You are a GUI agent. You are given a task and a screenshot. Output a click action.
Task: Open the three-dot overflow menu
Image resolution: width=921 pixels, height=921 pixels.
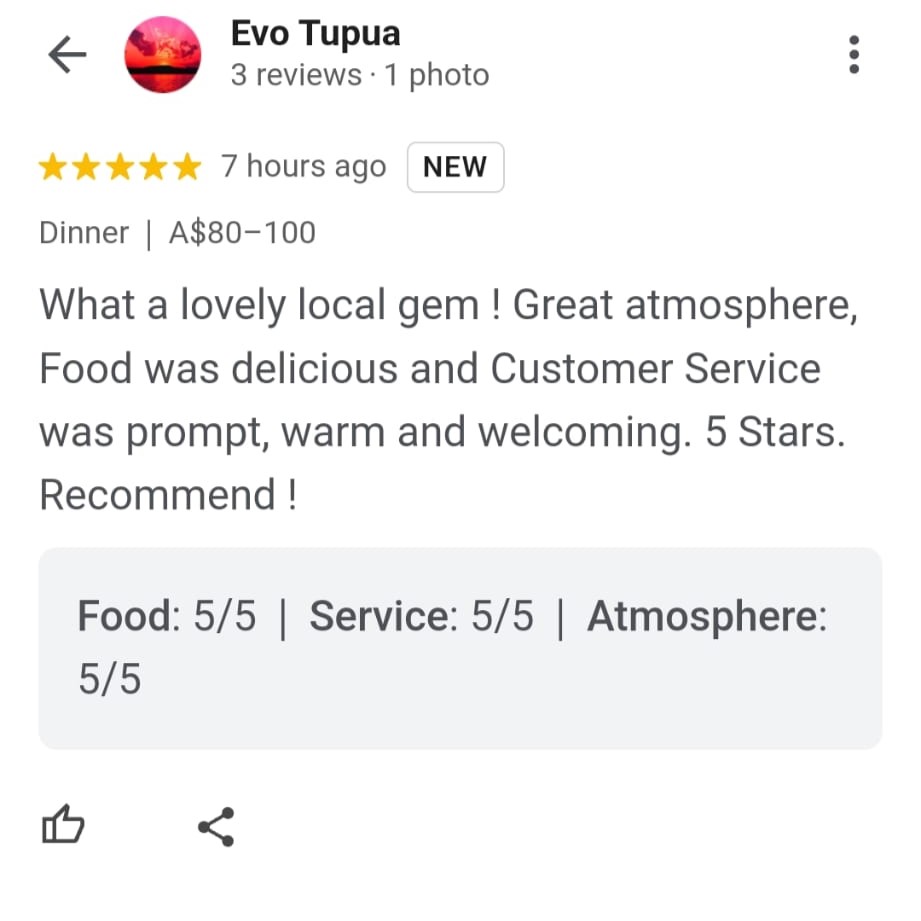(853, 55)
